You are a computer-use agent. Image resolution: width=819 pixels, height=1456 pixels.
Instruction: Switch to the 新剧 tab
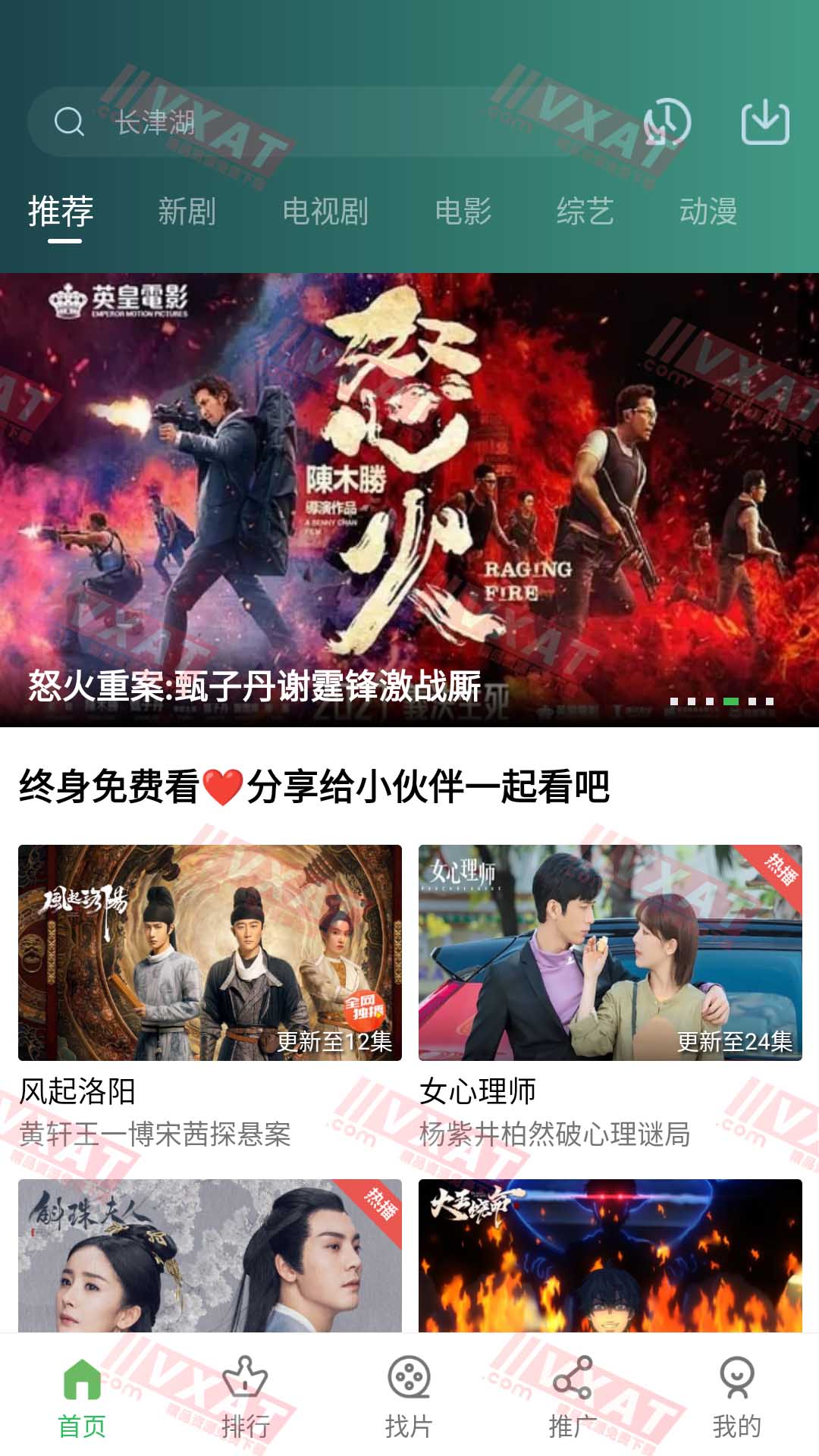pyautogui.click(x=187, y=211)
